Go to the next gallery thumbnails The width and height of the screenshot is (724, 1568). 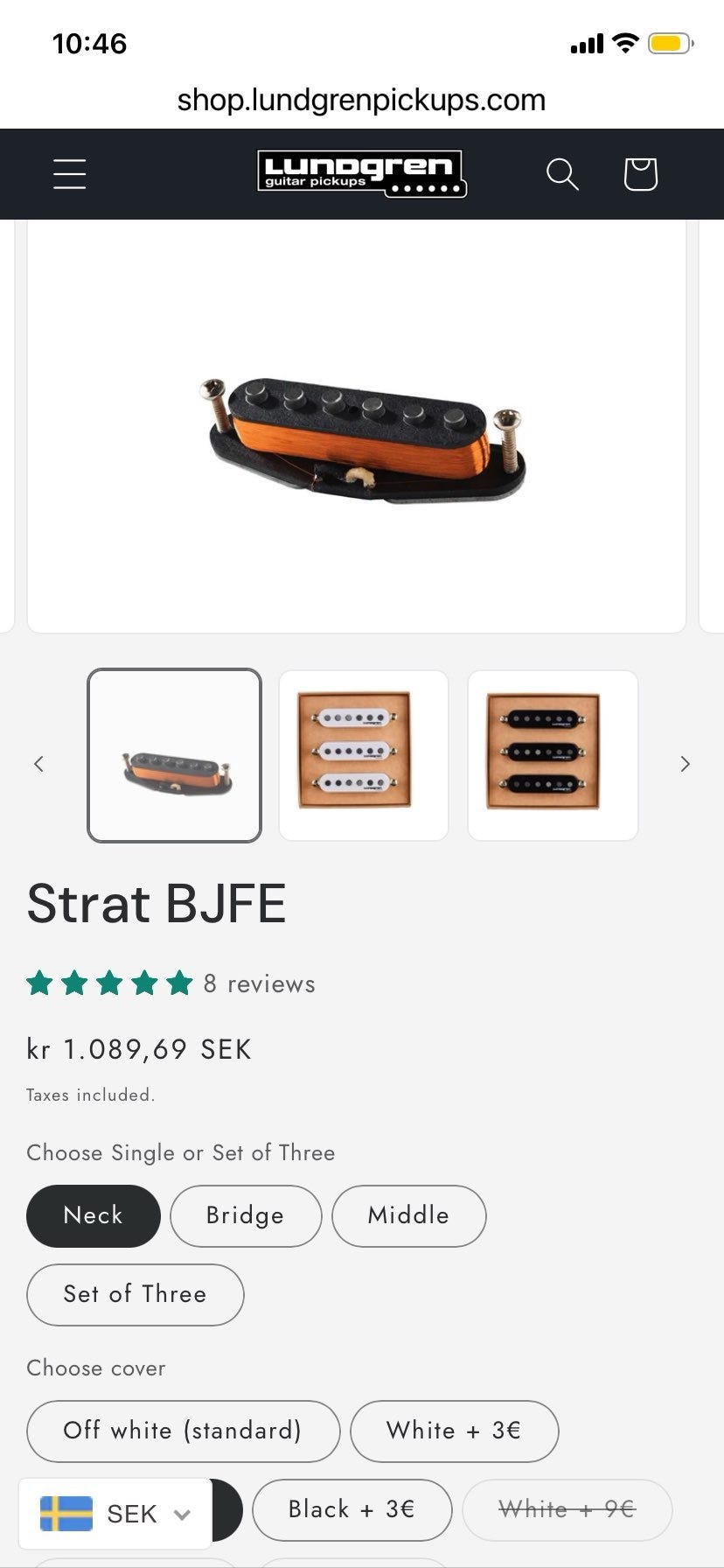[685, 764]
